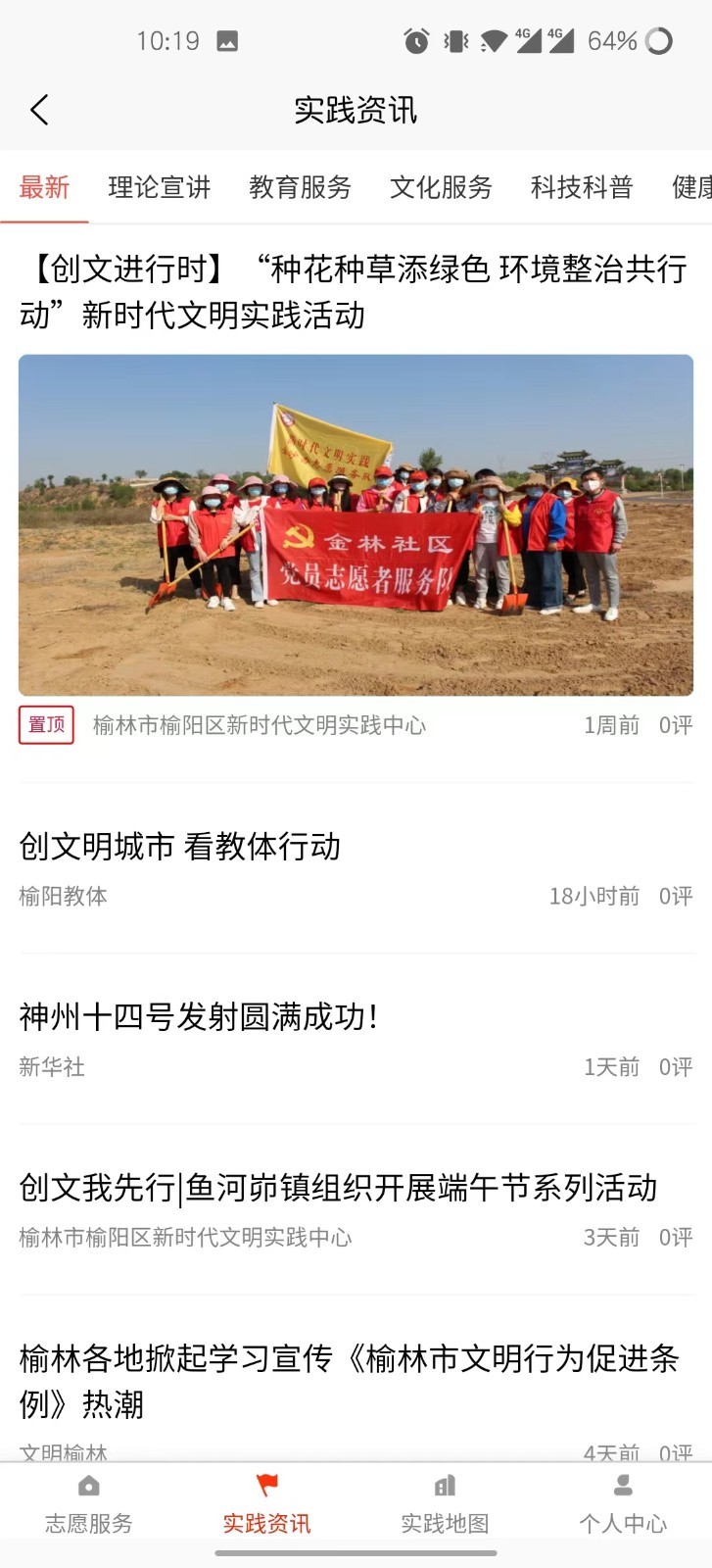This screenshot has height=1568, width=712.
Task: Go to 志愿服务 in bottom navigation
Action: point(89,1503)
